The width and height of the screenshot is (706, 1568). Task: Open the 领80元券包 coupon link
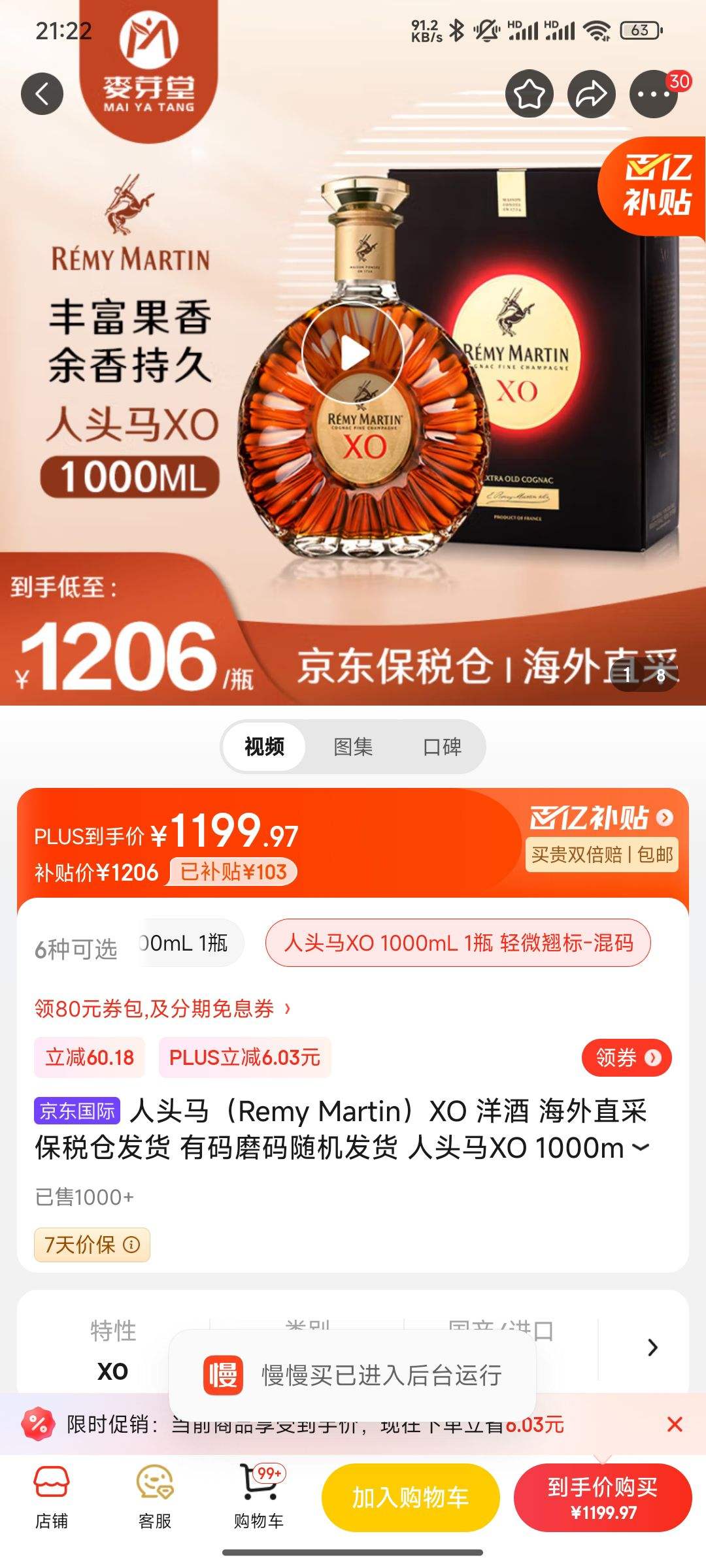163,1007
